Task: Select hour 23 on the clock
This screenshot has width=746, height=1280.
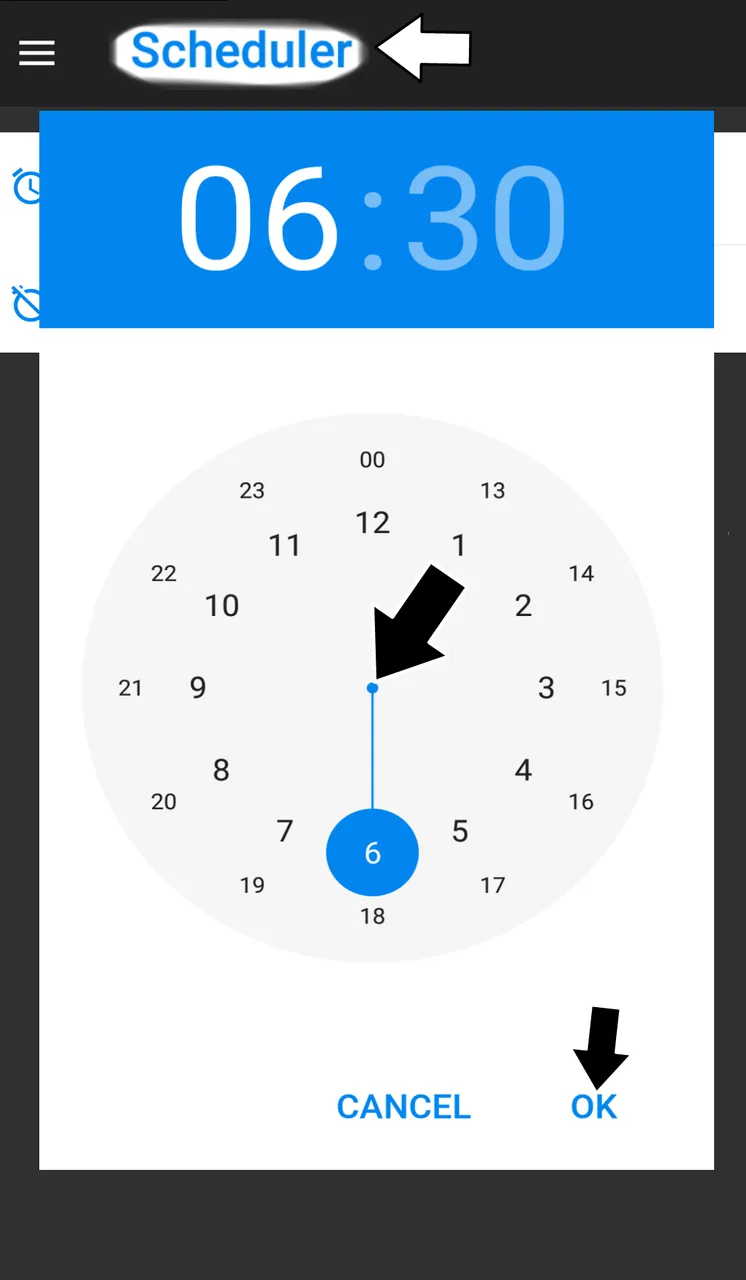Action: [252, 491]
